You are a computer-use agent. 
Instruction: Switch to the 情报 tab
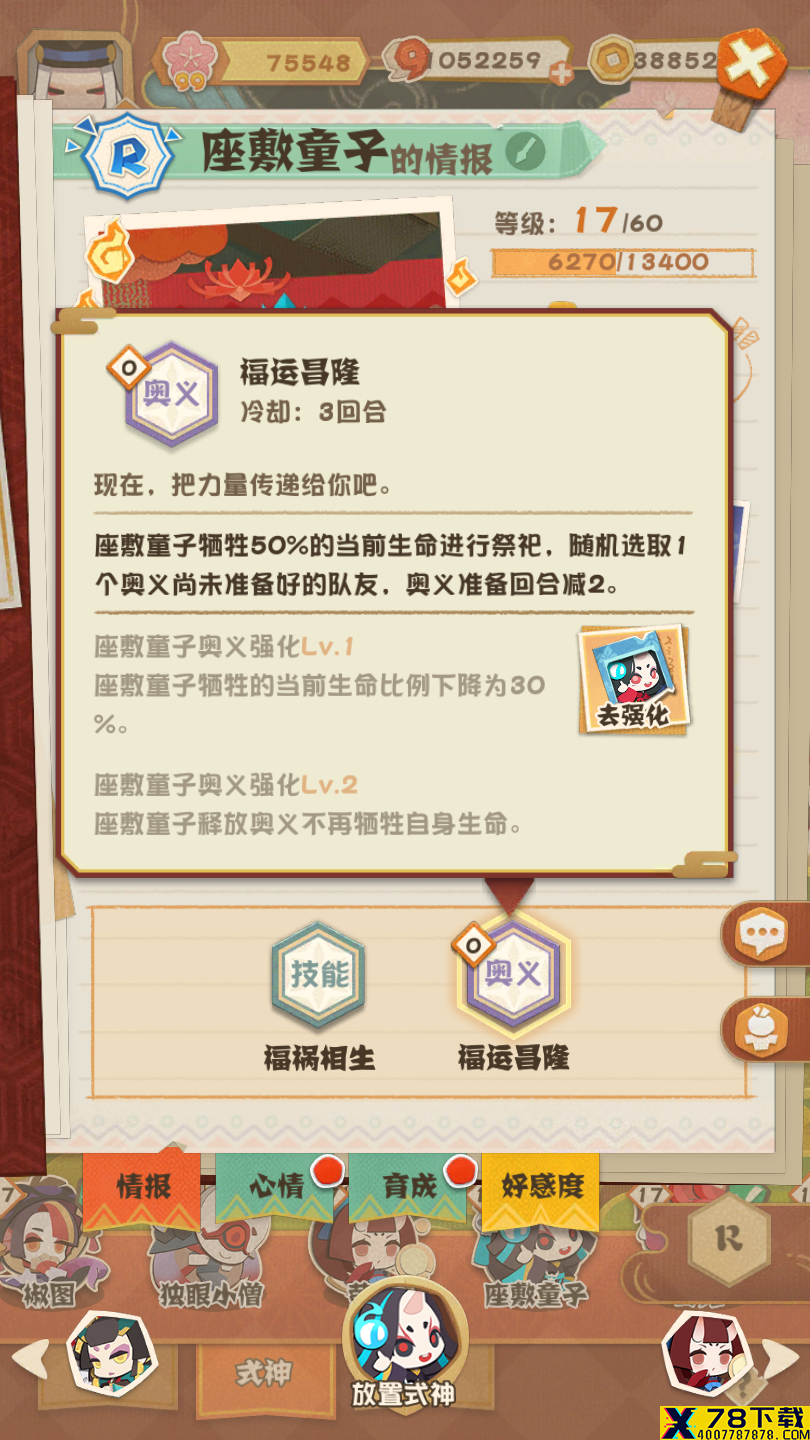pyautogui.click(x=142, y=1187)
